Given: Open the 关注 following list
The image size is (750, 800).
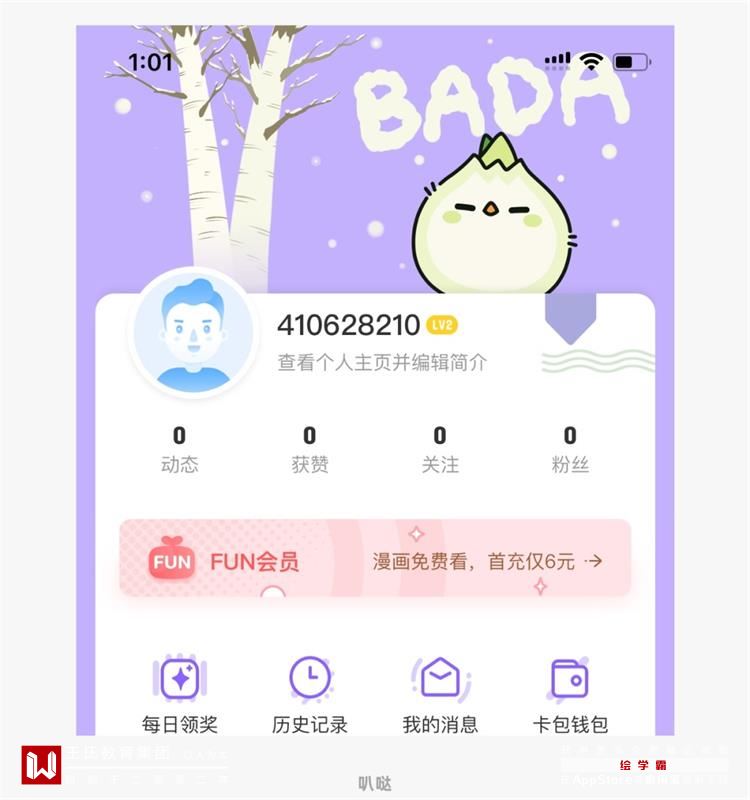Looking at the screenshot, I should 439,449.
